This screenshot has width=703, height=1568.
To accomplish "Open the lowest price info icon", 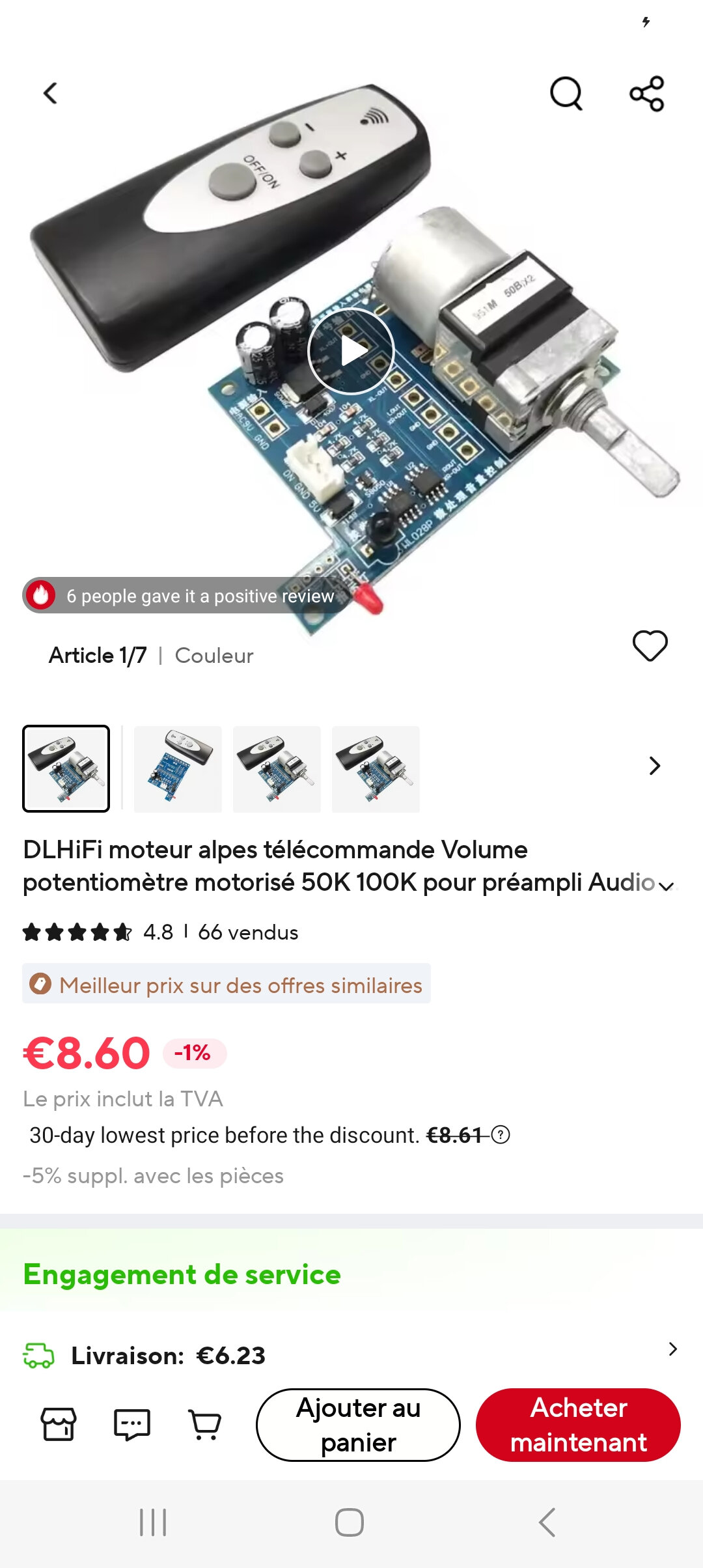I will tap(501, 1135).
